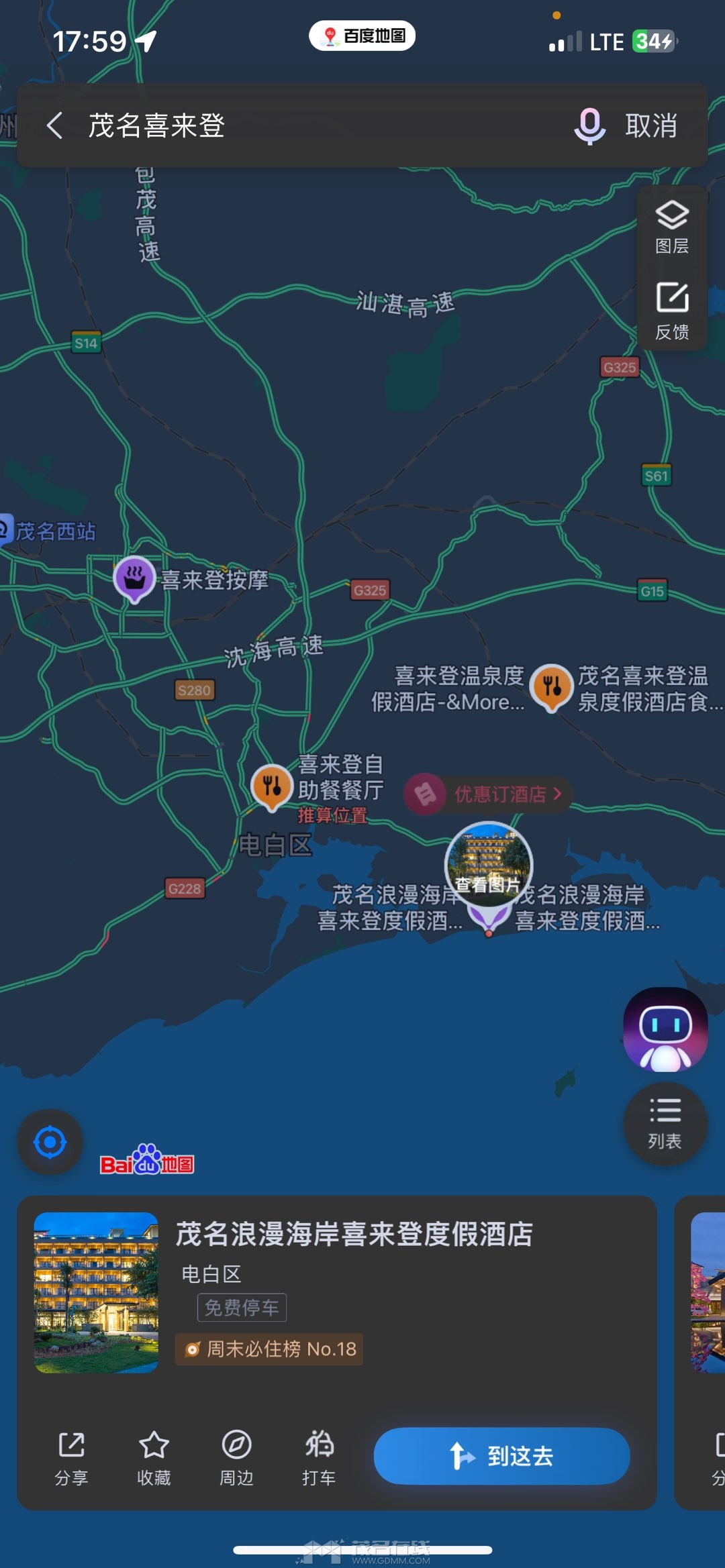The width and height of the screenshot is (725, 1568).
Task: Start navigation with 到这去
Action: pos(501,1456)
